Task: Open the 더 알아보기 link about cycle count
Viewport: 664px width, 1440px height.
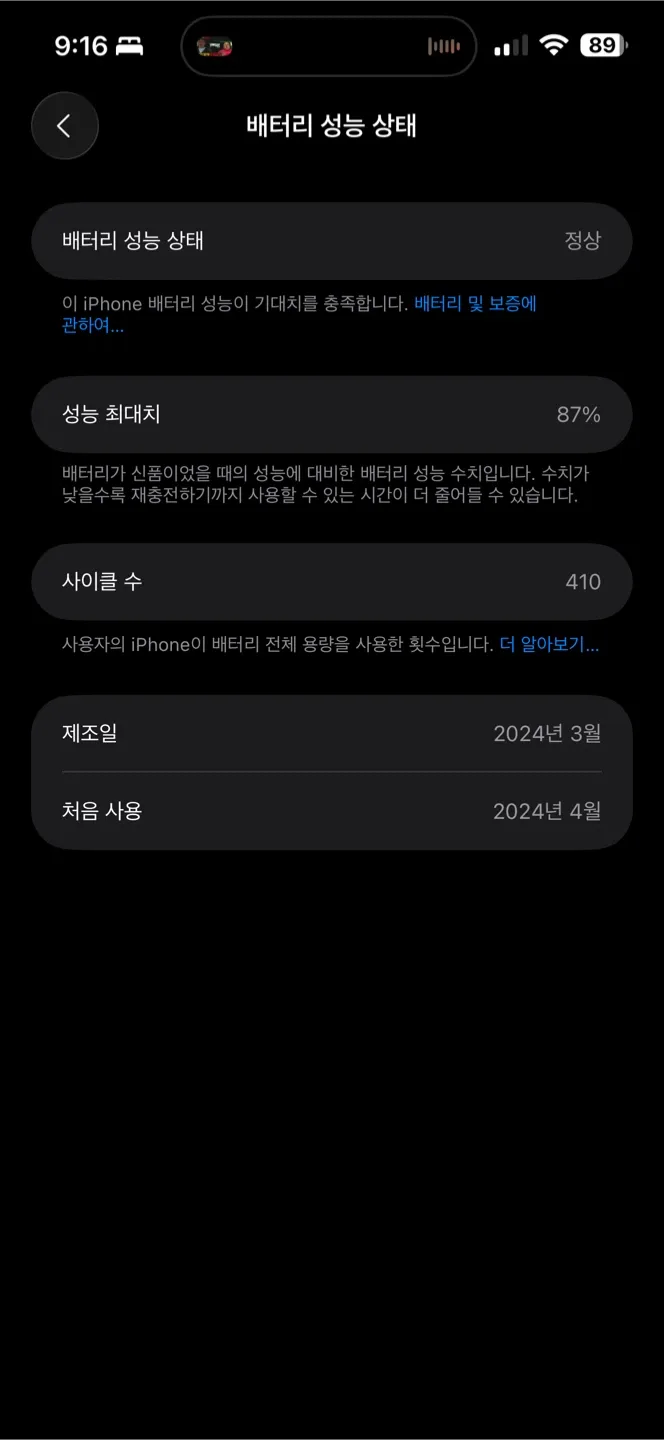Action: point(548,645)
